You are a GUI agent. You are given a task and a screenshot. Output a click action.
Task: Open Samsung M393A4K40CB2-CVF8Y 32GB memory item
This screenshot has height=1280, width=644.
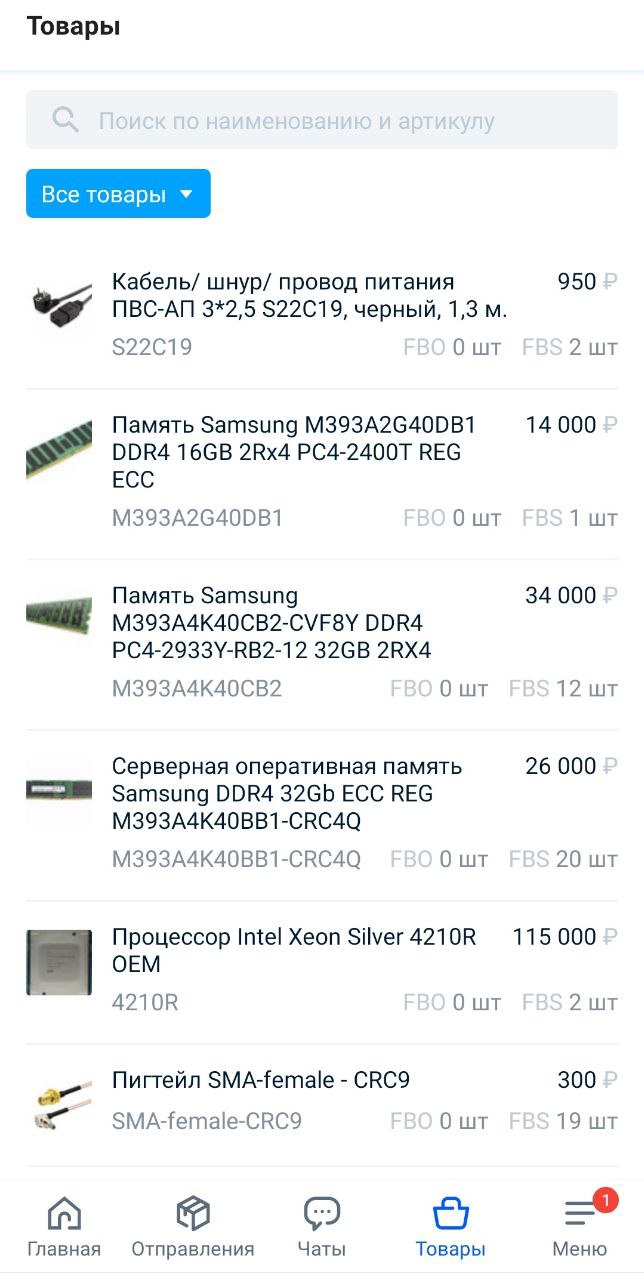coord(272,623)
